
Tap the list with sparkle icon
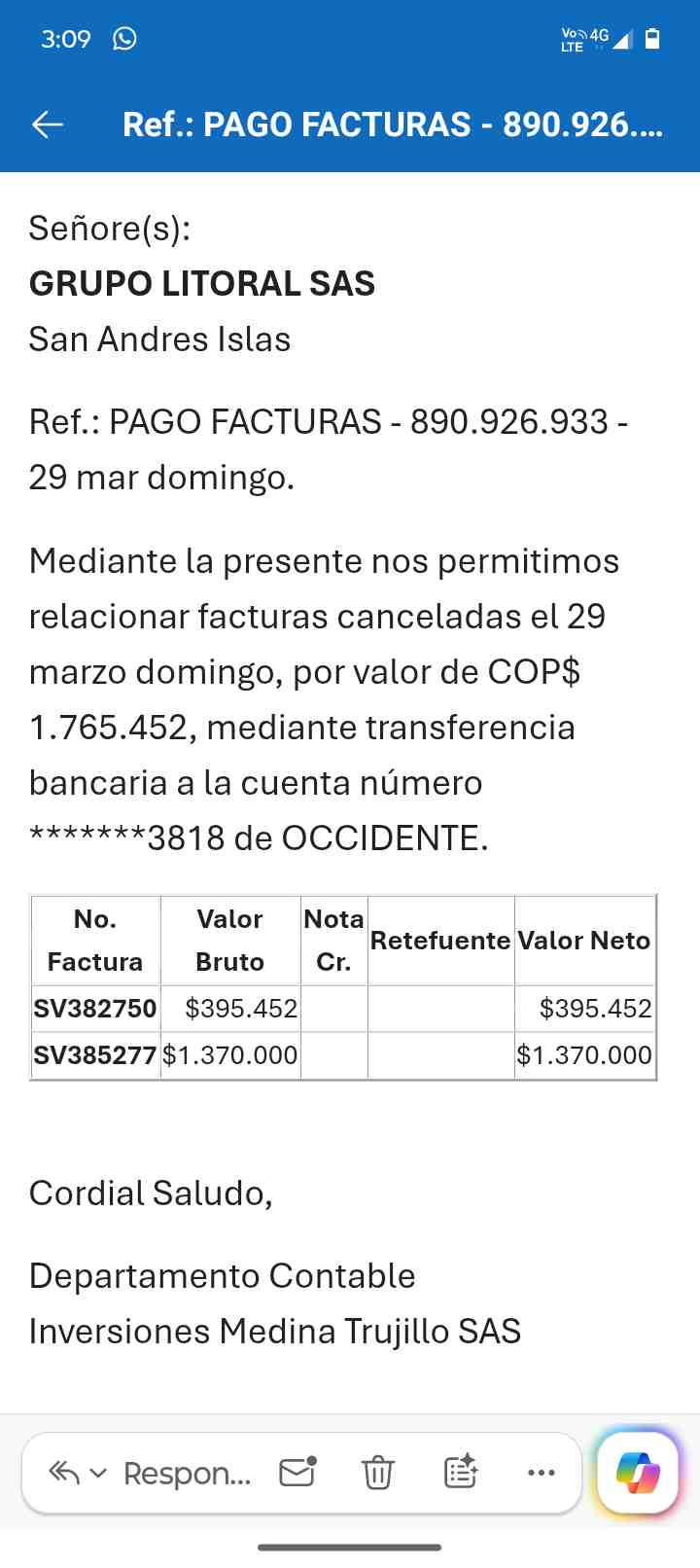(x=460, y=1473)
